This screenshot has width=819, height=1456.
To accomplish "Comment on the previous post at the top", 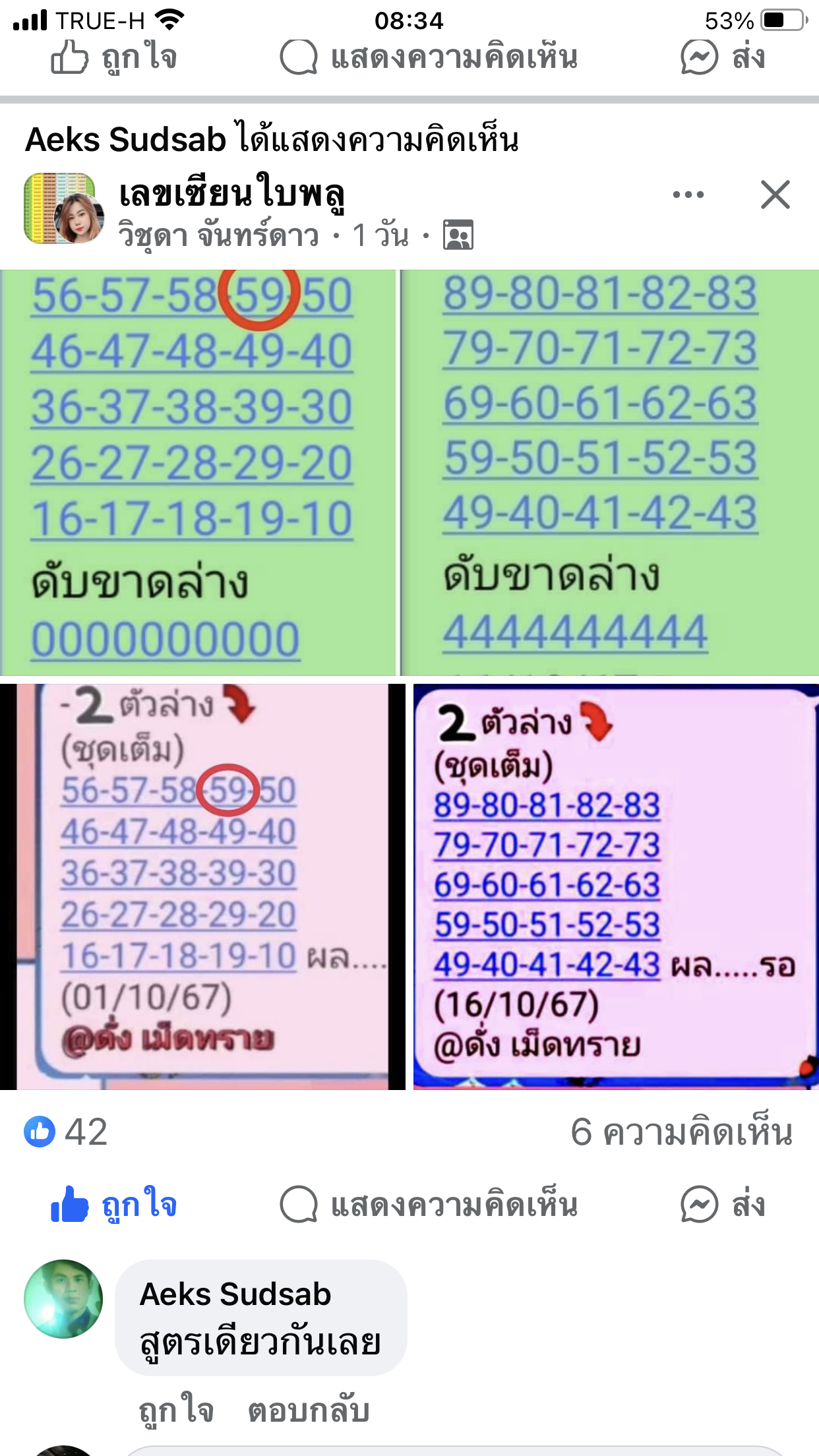I will point(429,57).
